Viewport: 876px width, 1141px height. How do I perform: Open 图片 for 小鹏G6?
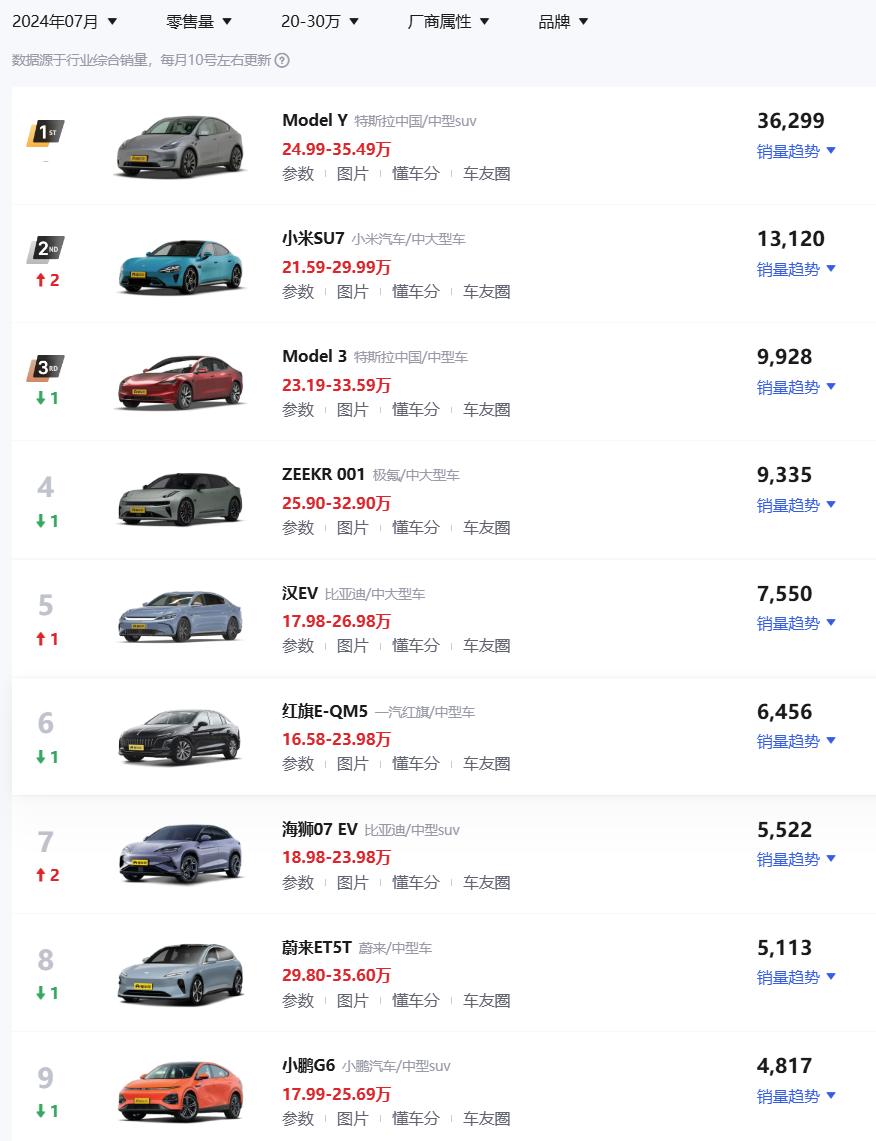pyautogui.click(x=352, y=1118)
